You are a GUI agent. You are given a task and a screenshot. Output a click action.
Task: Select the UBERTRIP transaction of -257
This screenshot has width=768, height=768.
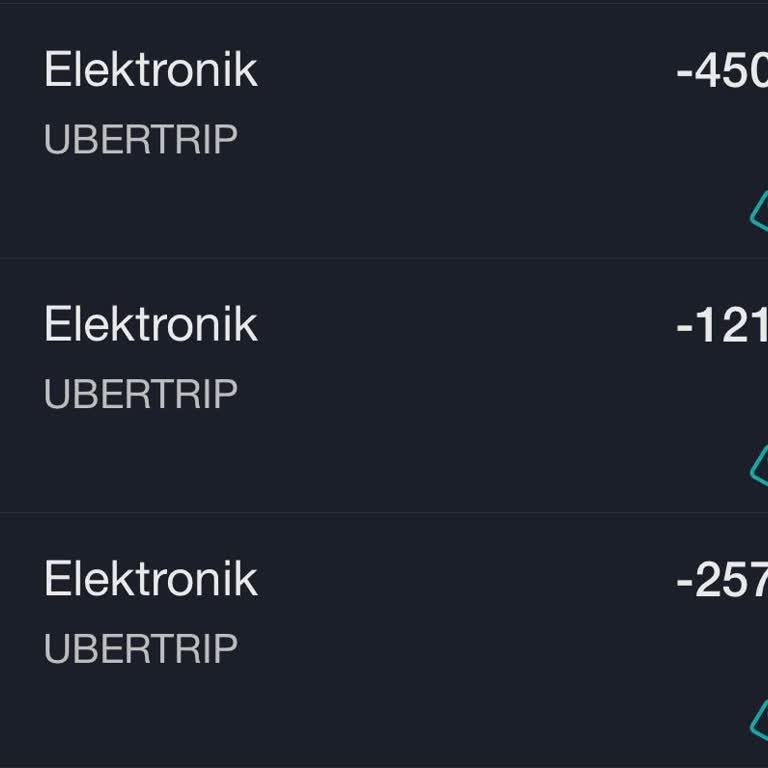click(x=384, y=640)
